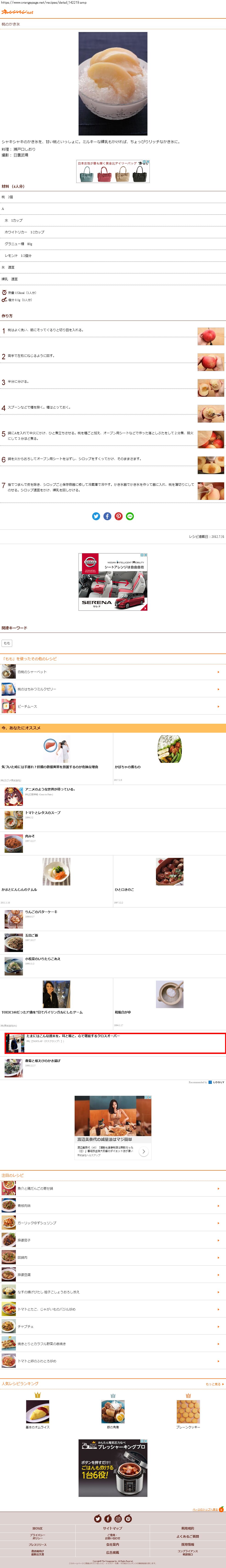Tap もっと見る in recipe ranking
Viewport: 226px width, 1568px height.
point(214,1384)
